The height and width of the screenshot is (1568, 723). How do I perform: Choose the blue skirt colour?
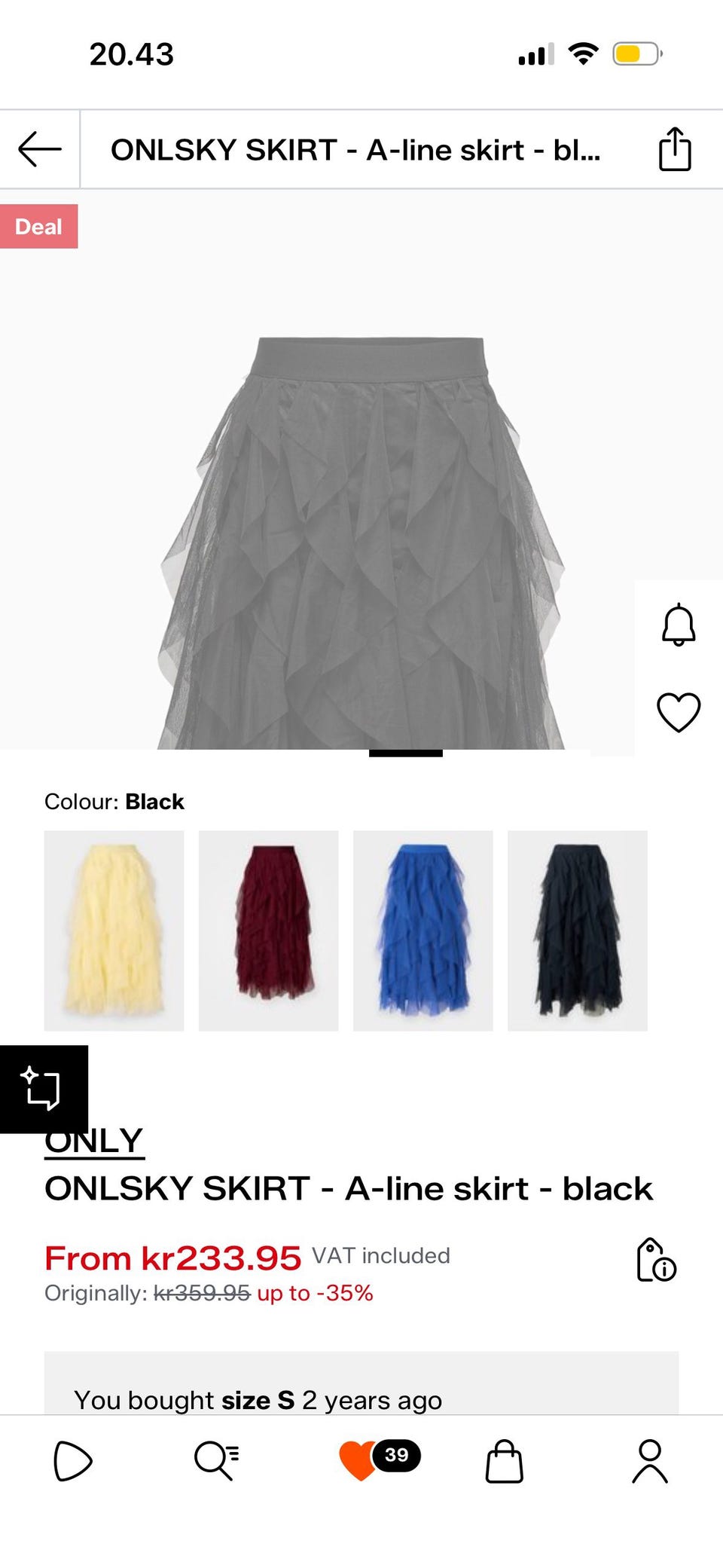pyautogui.click(x=423, y=931)
